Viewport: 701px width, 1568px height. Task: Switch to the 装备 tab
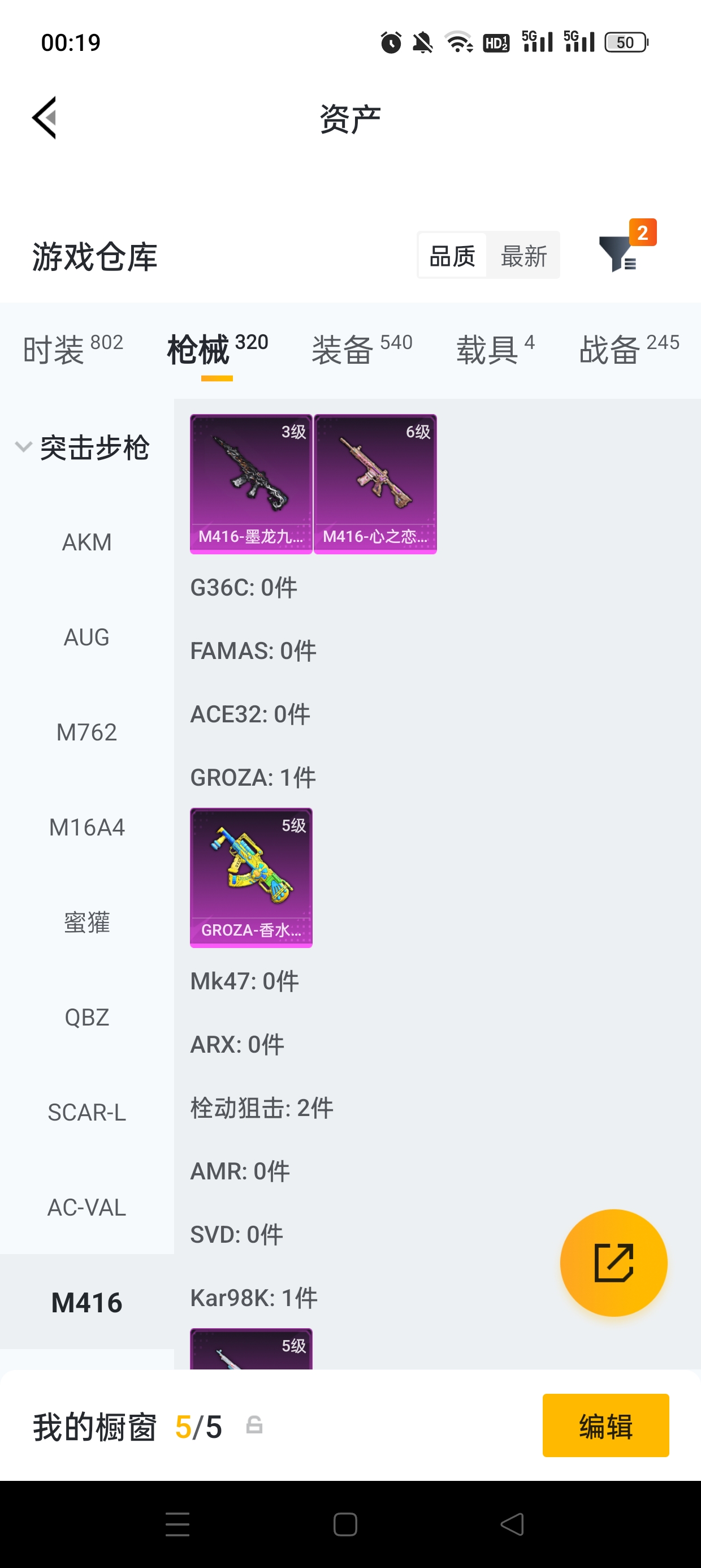coord(361,350)
